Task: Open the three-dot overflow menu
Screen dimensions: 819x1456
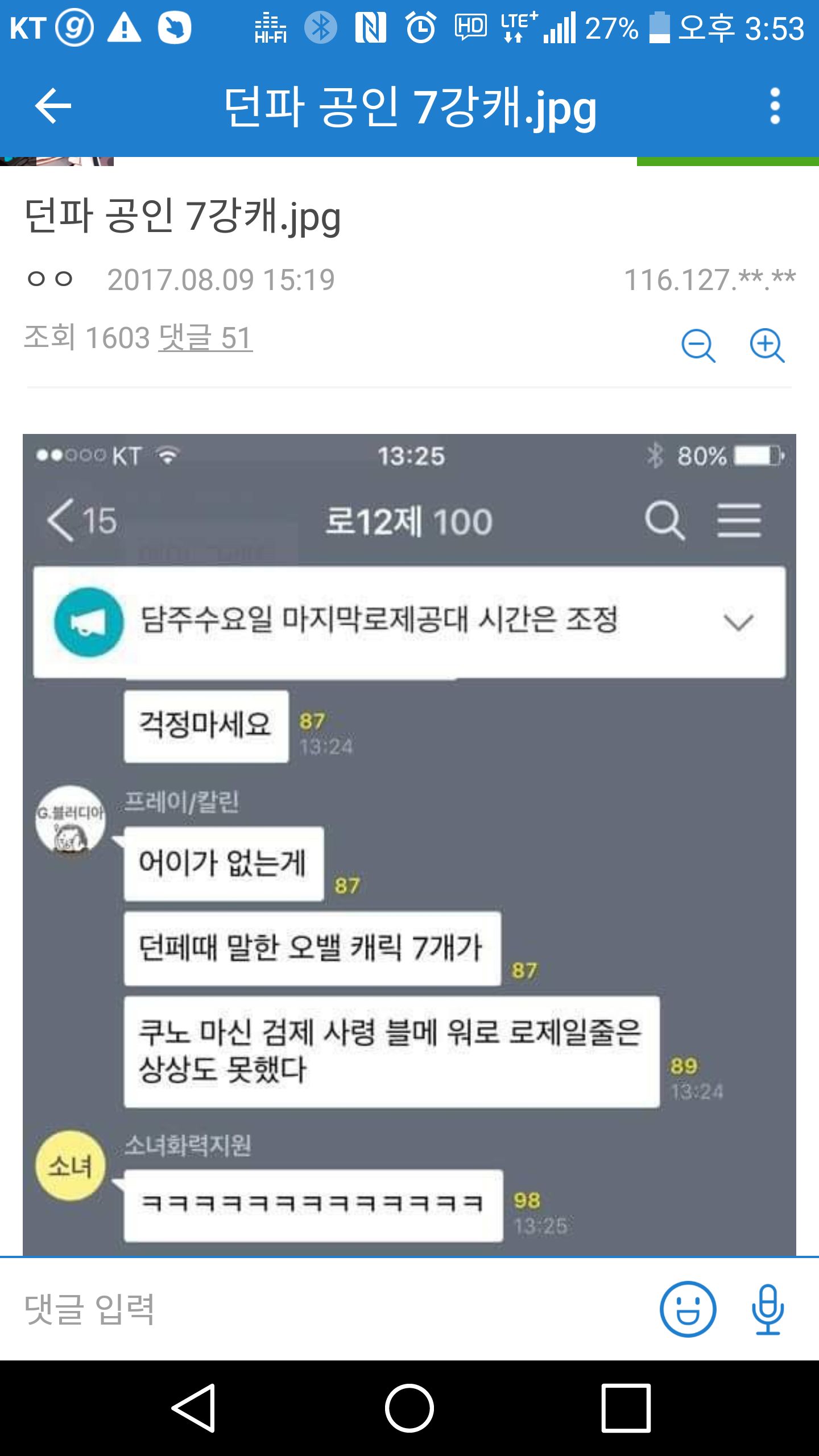Action: [x=775, y=106]
